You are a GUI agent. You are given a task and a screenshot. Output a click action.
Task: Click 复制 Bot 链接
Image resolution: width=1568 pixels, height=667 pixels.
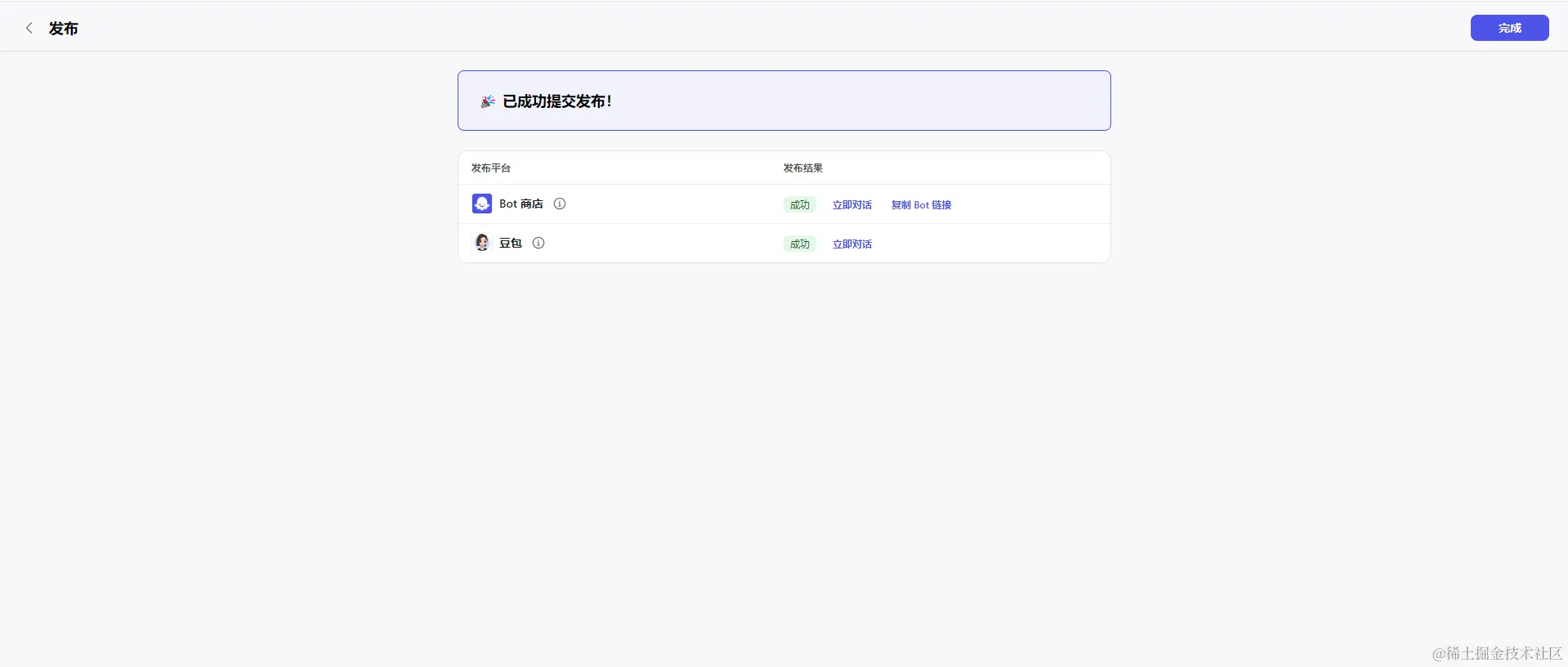point(921,205)
